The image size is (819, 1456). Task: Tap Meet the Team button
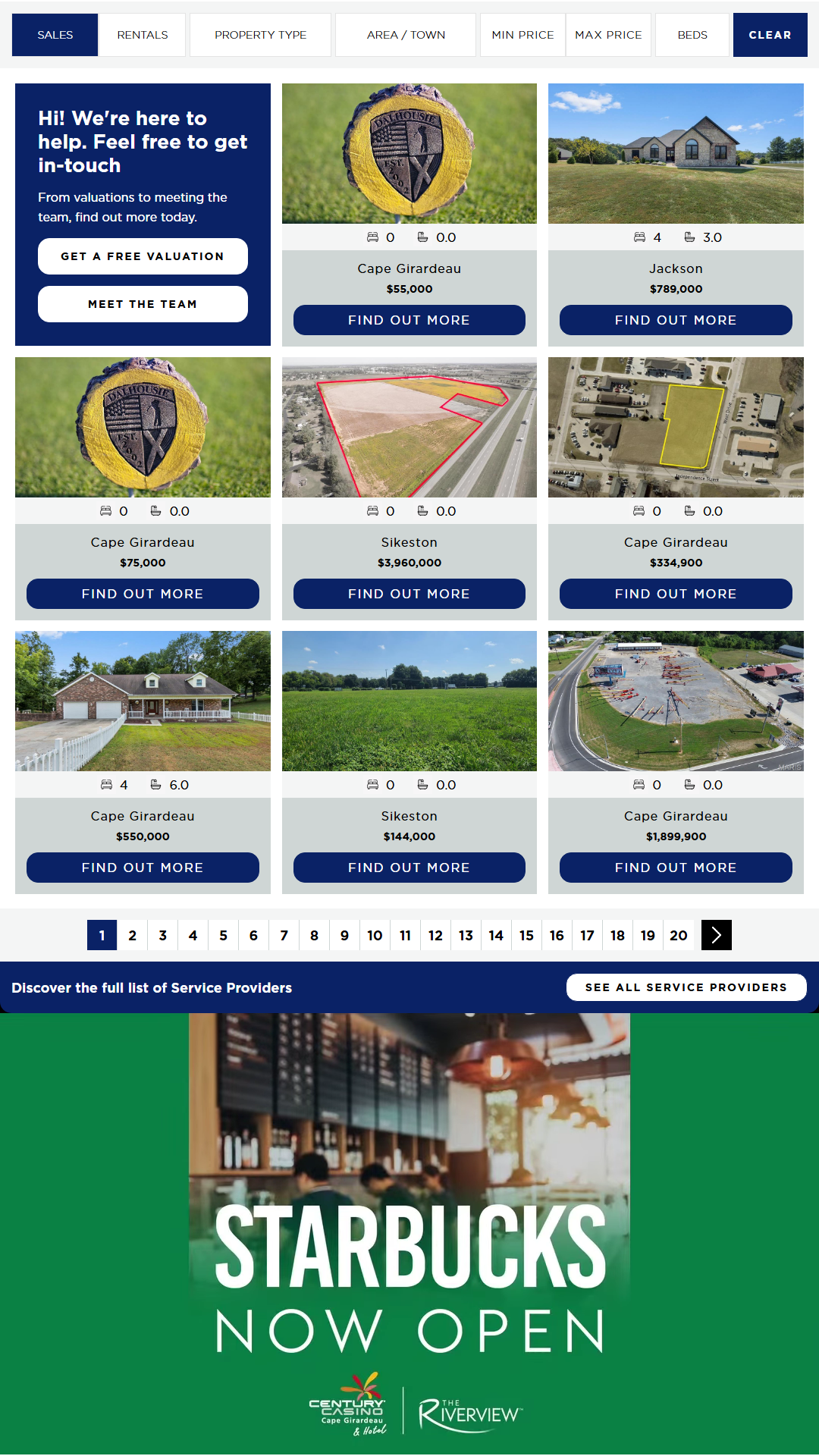(x=143, y=304)
